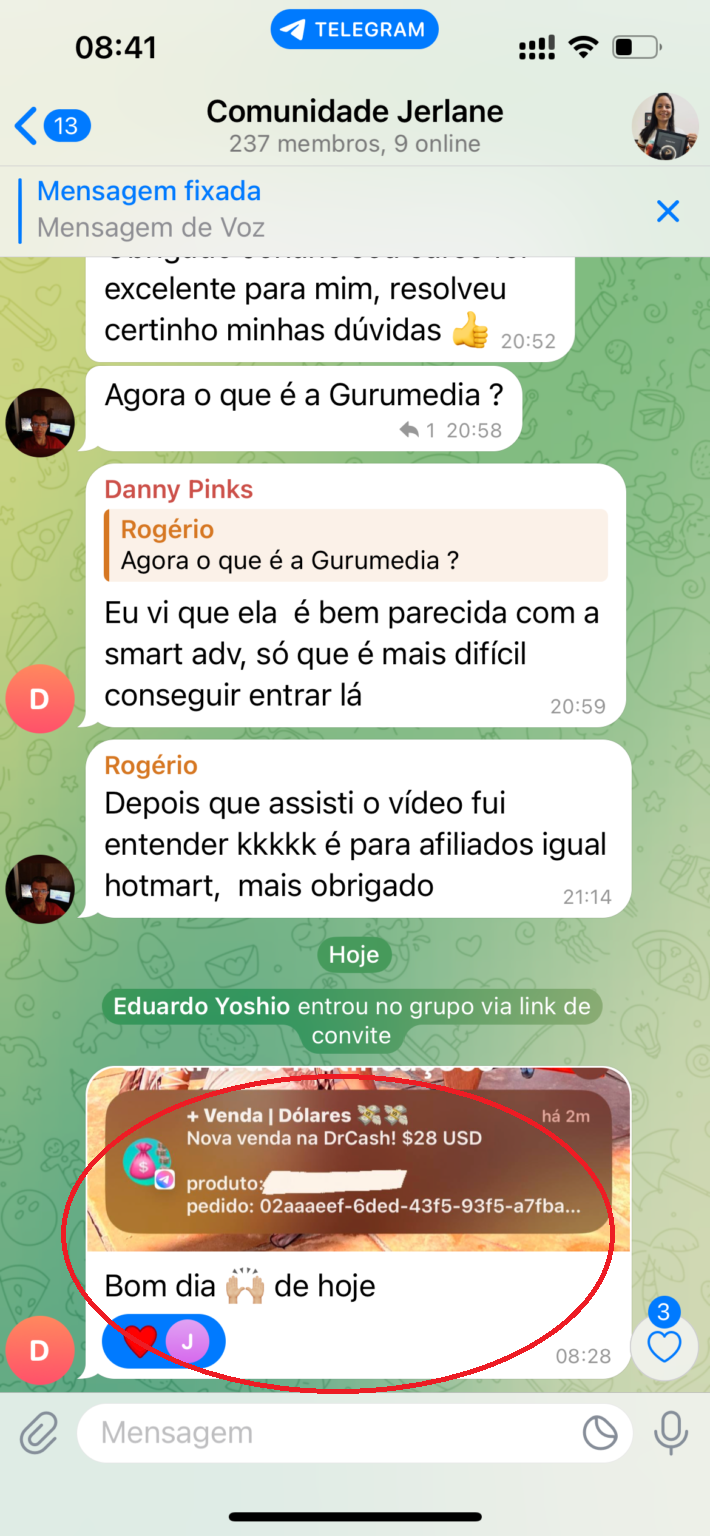
Task: Go back to the chat list
Action: 50,126
